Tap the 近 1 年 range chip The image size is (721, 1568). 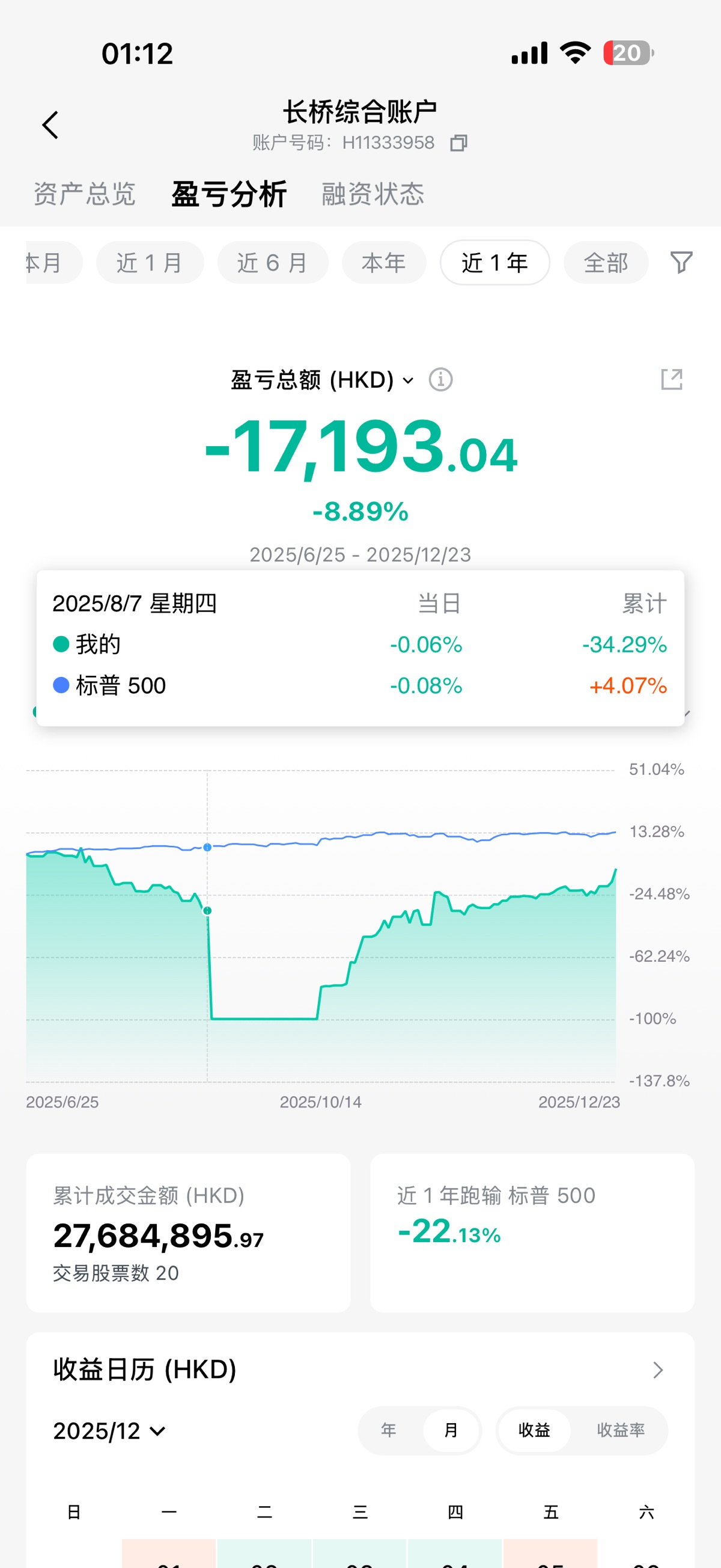point(494,263)
